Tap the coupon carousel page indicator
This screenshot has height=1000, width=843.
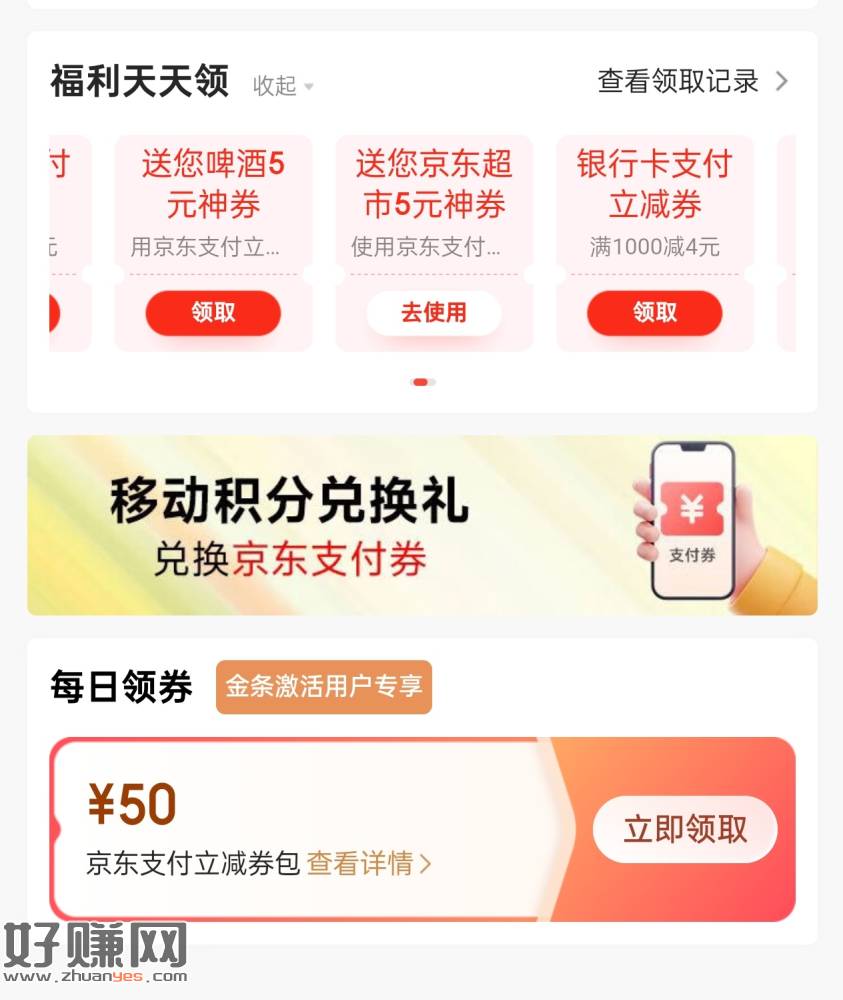click(x=423, y=382)
